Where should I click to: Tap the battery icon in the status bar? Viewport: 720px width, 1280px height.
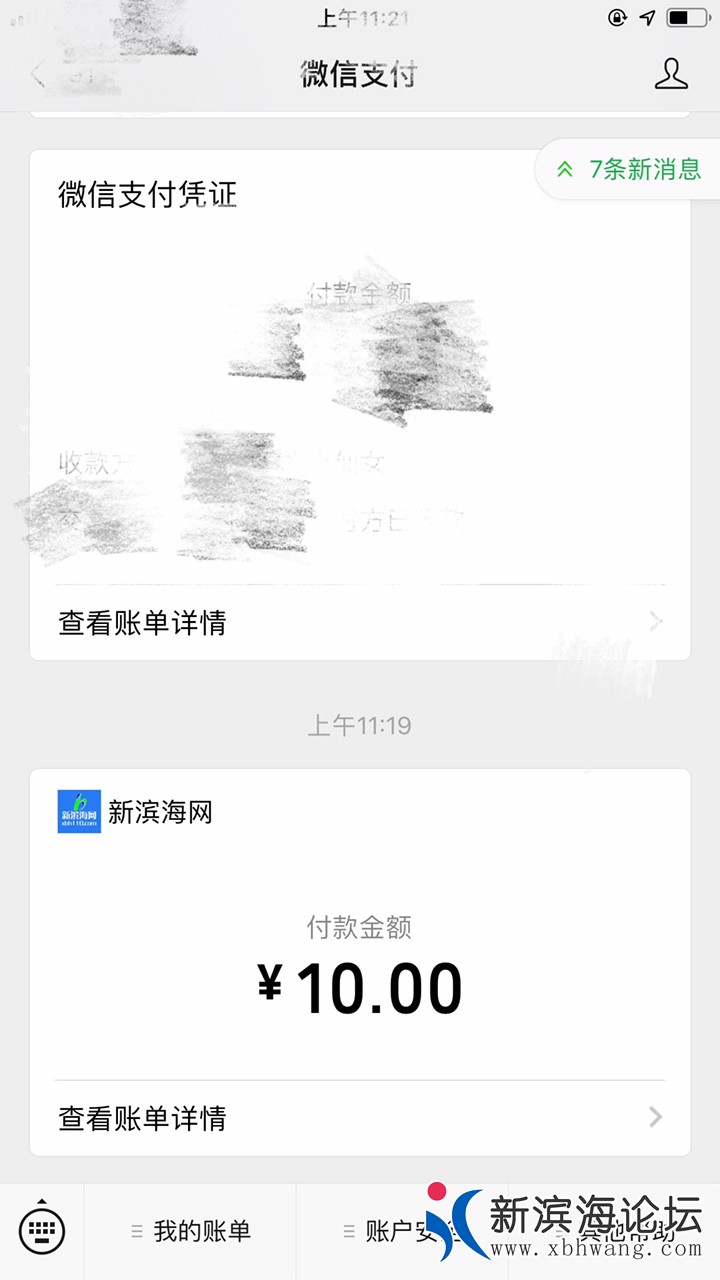pos(690,15)
